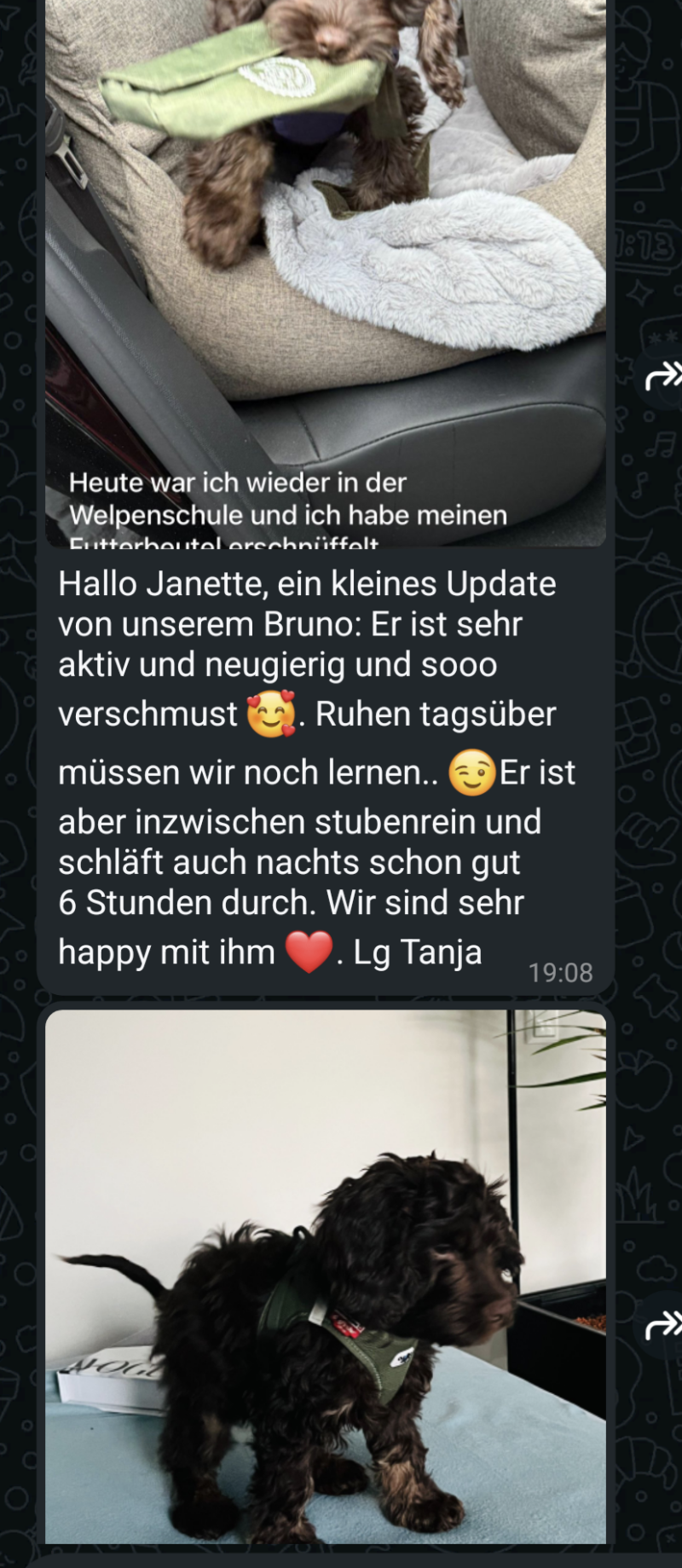Image resolution: width=682 pixels, height=1568 pixels.
Task: Forward the photo with the green food pouch
Action: 662,375
